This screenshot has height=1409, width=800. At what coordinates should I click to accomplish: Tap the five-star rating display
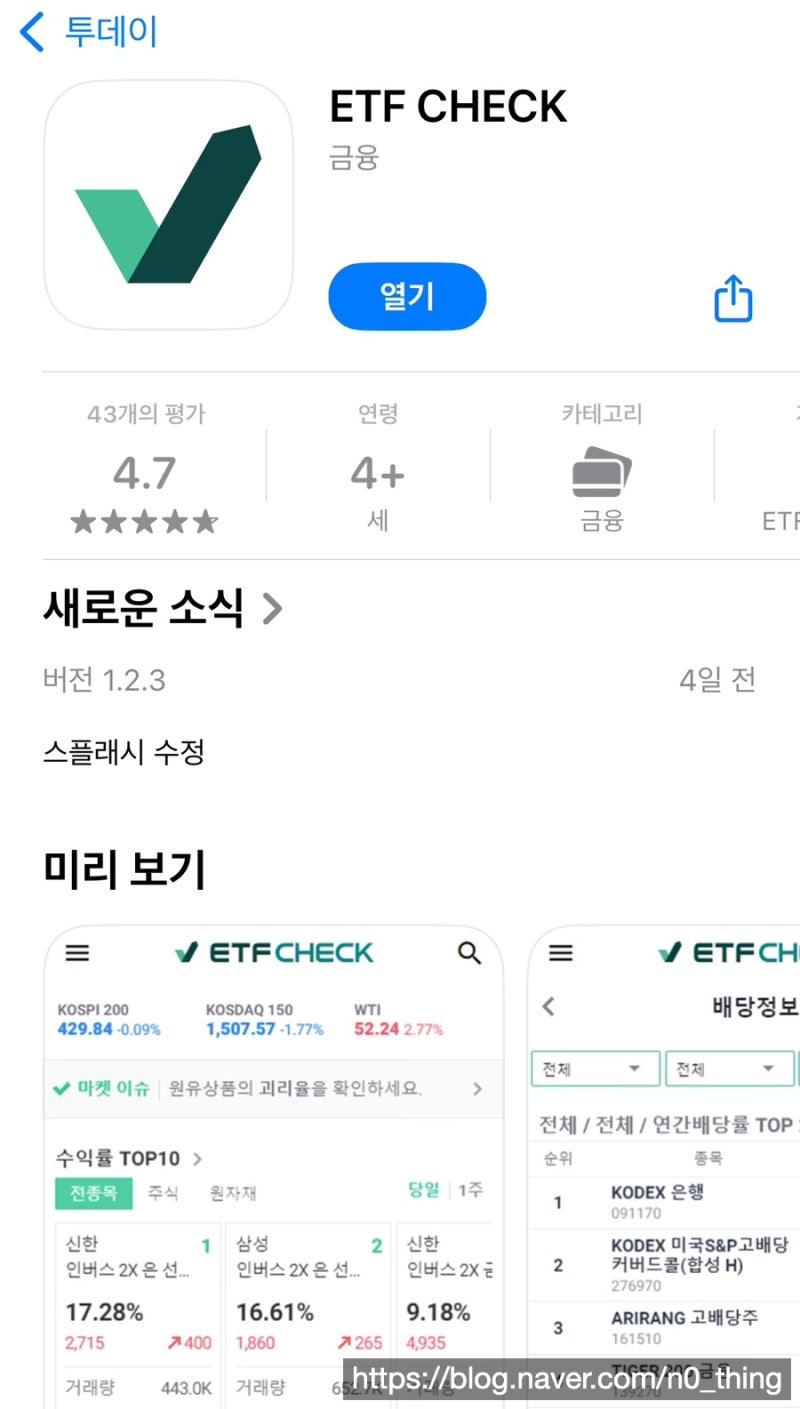[x=144, y=521]
